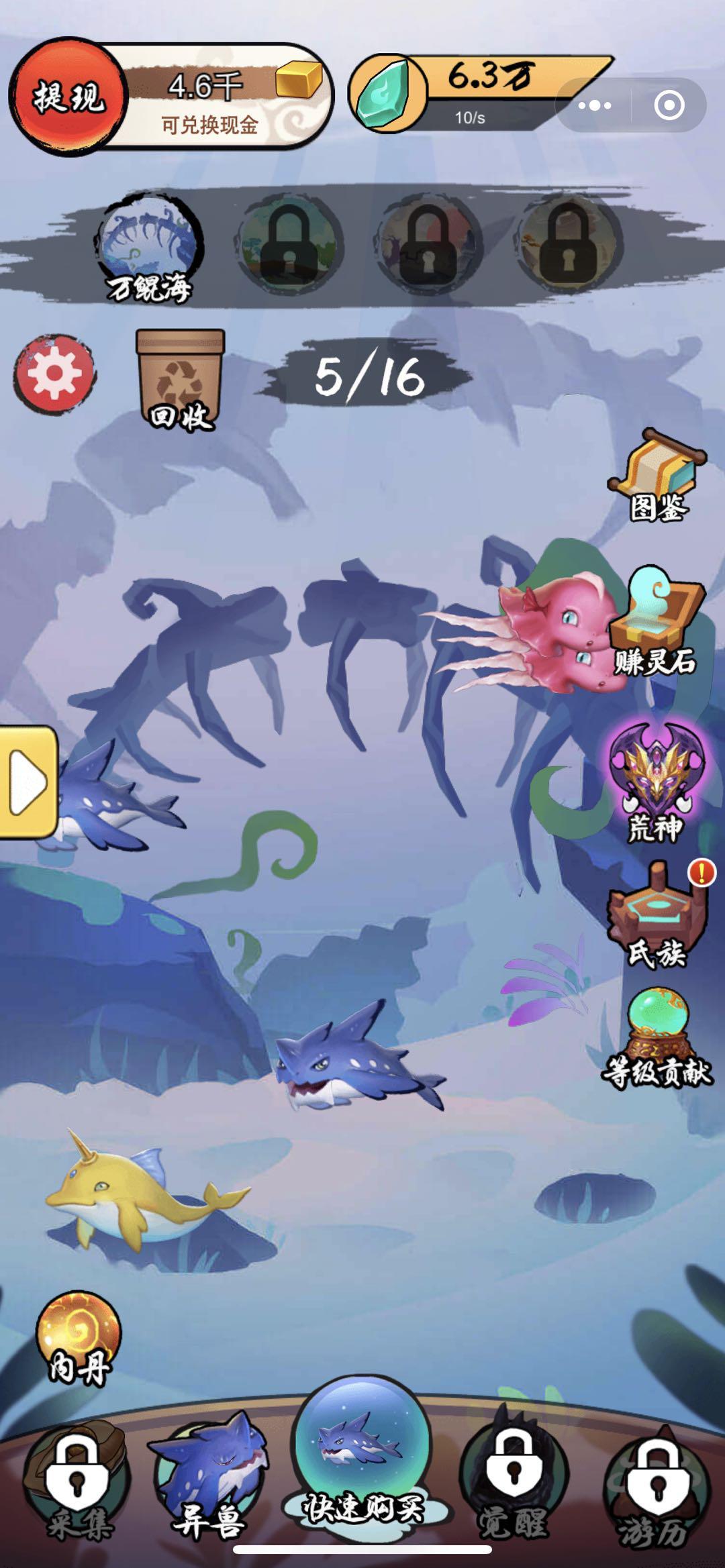Open the 赚灵石 treasure chest
Image resolution: width=725 pixels, height=1568 pixels.
pos(657,621)
